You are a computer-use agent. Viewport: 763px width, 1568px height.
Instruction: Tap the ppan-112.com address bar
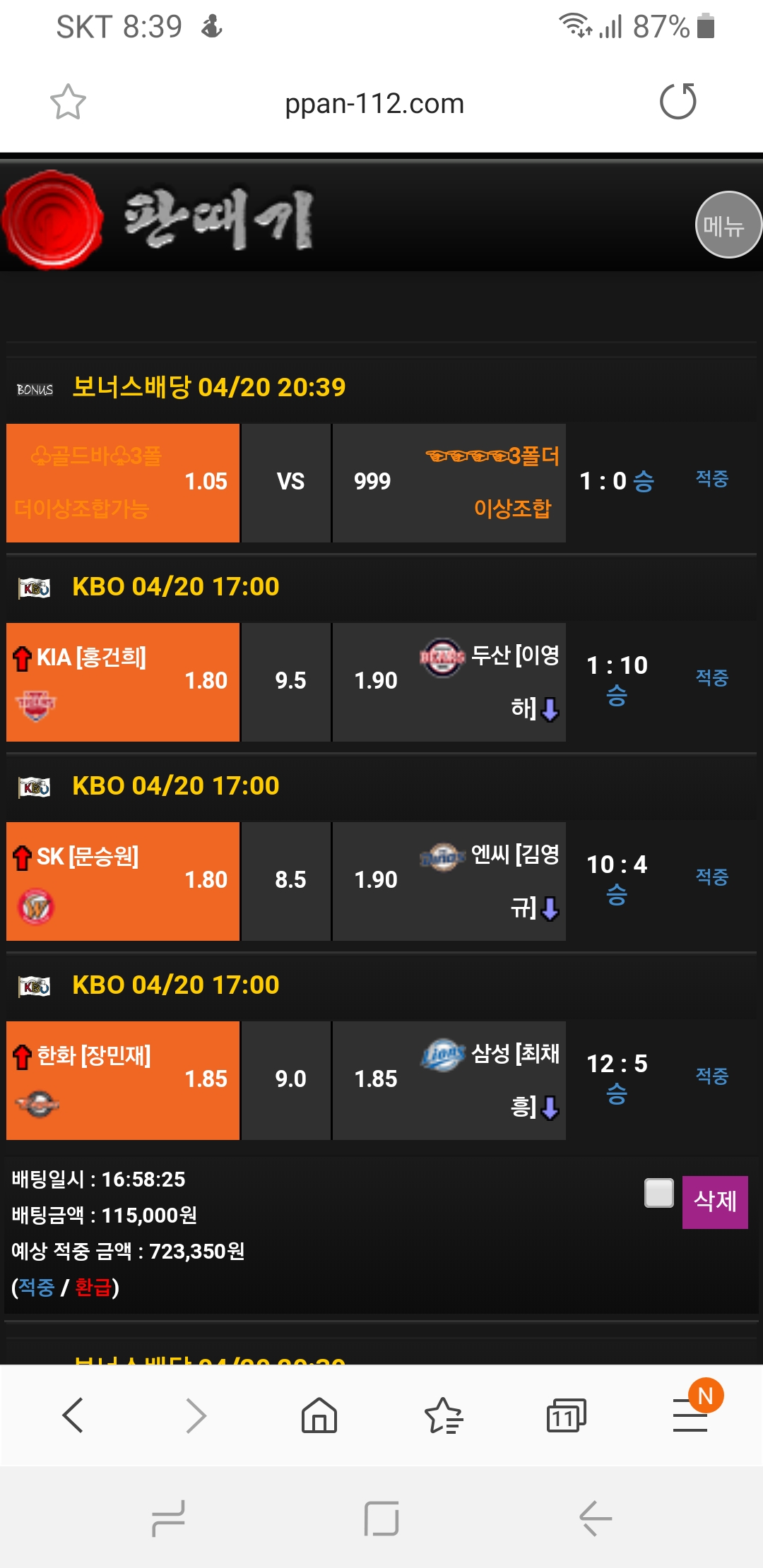point(374,104)
